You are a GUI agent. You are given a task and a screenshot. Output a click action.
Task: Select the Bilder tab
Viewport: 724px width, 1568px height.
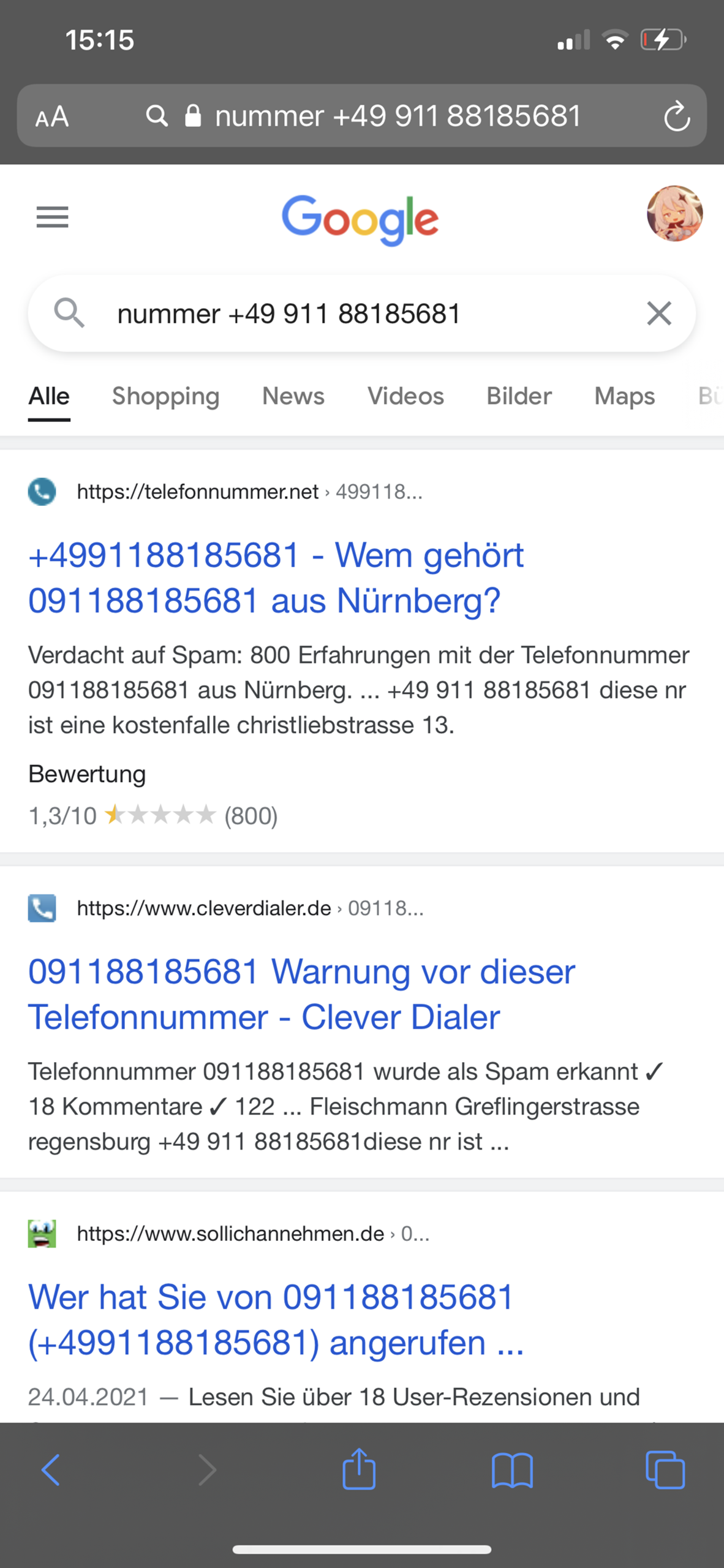coord(519,396)
